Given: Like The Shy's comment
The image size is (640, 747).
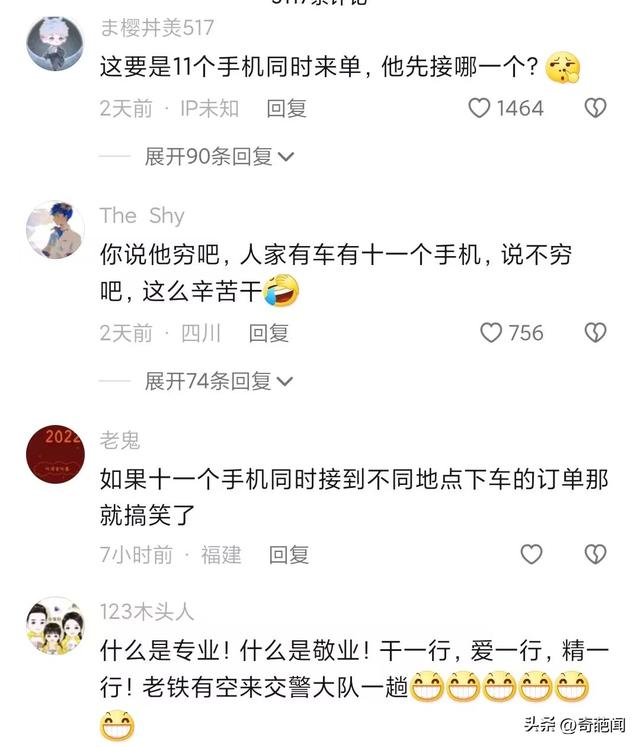Looking at the screenshot, I should (492, 332).
